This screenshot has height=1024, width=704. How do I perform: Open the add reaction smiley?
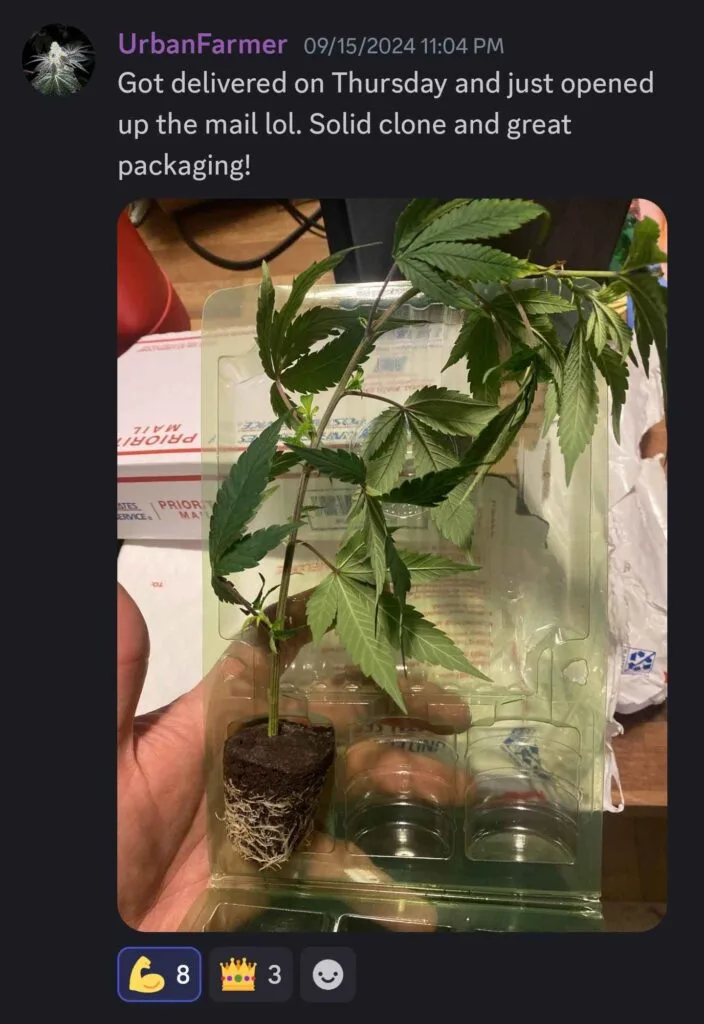point(328,974)
